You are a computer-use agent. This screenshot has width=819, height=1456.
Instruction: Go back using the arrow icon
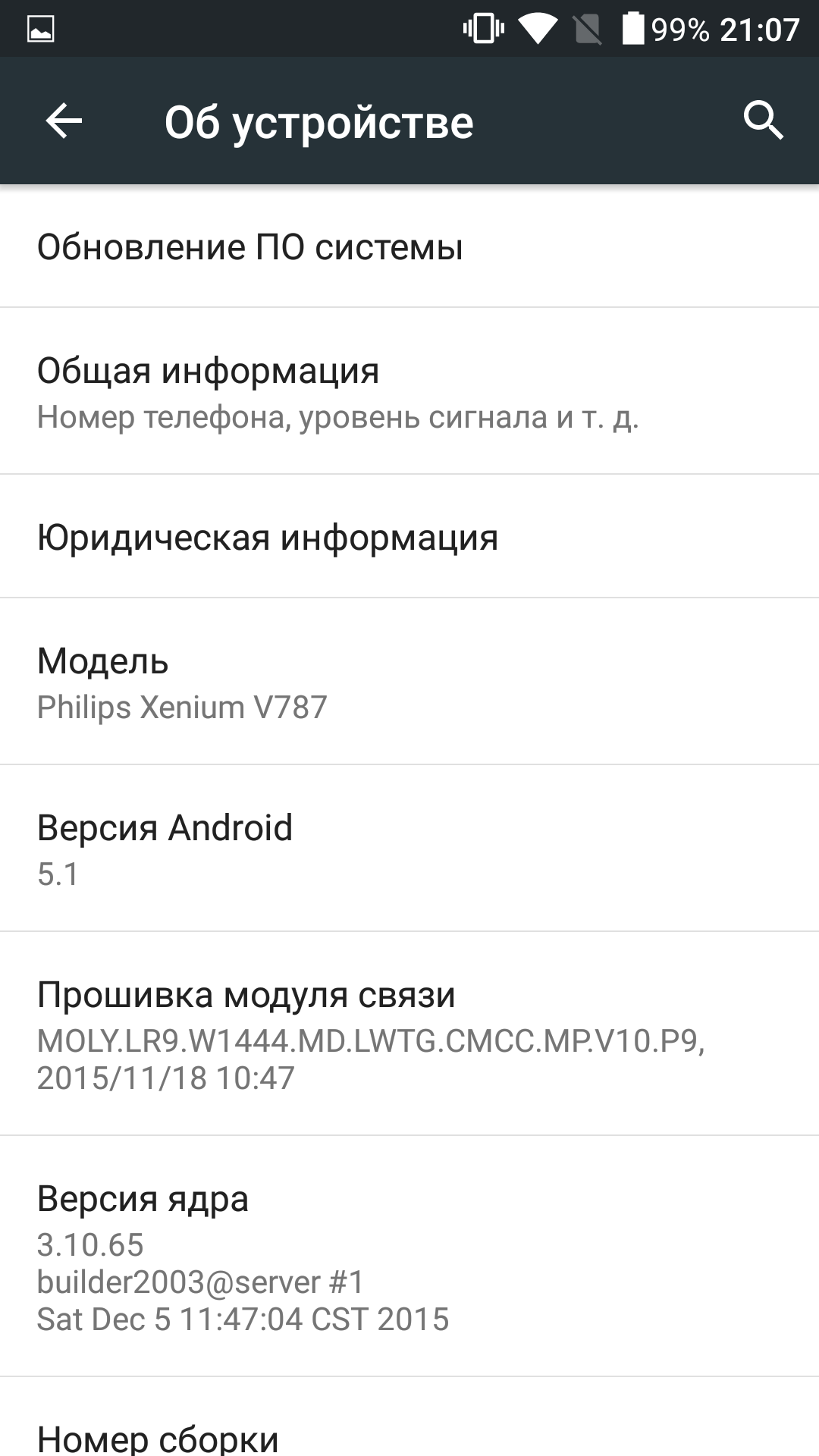click(64, 121)
